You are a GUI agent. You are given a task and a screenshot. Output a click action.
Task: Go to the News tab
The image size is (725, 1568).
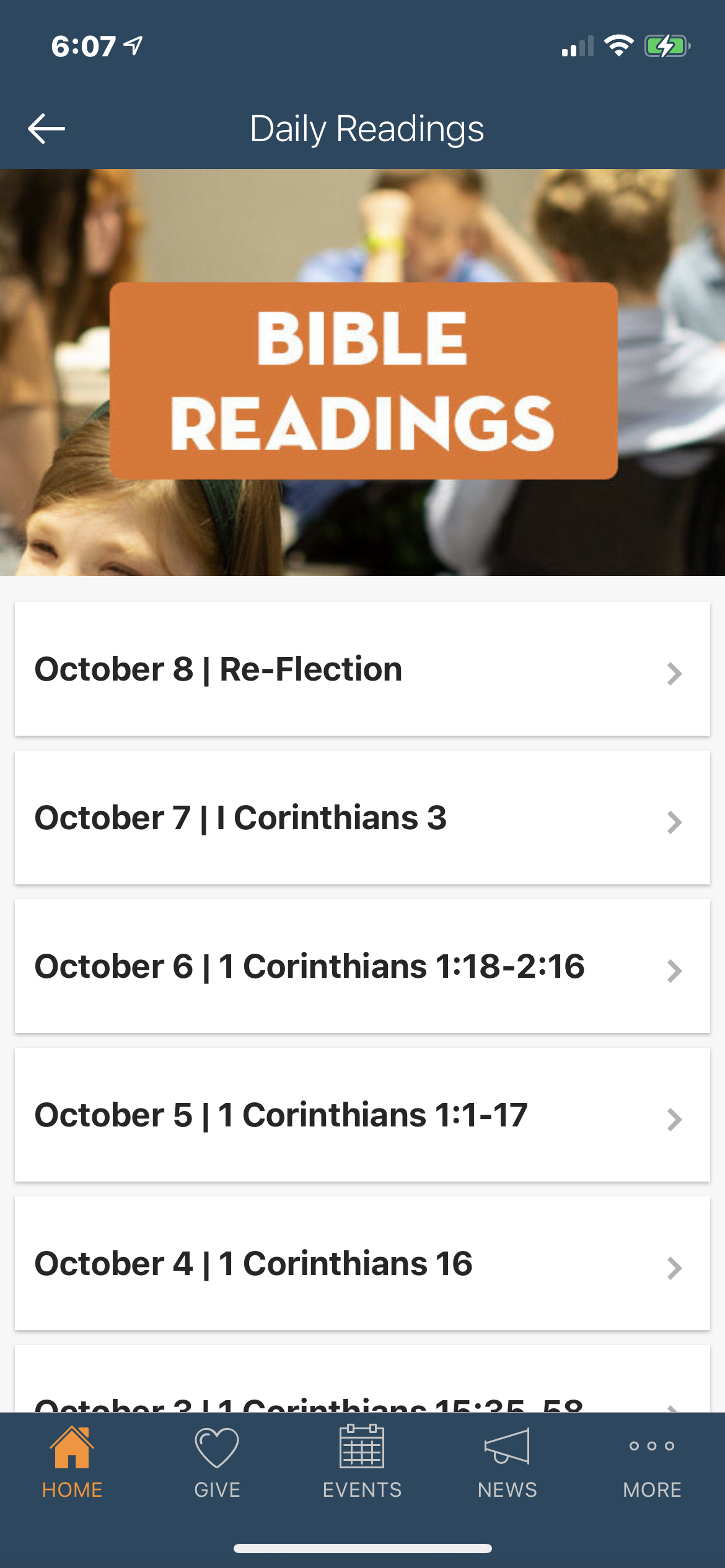point(507,1463)
